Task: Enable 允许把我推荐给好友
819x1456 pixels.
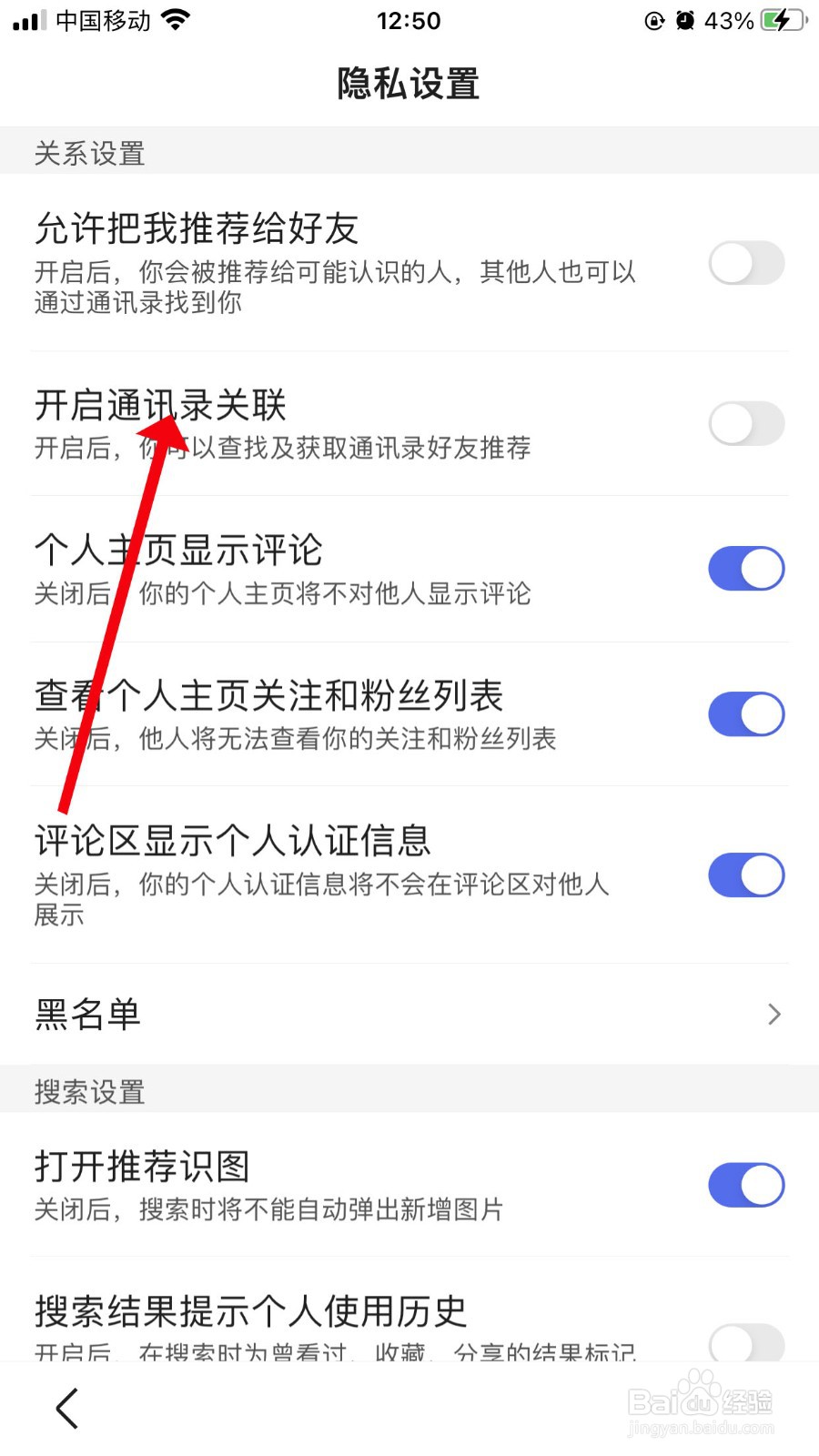Action: [x=746, y=263]
